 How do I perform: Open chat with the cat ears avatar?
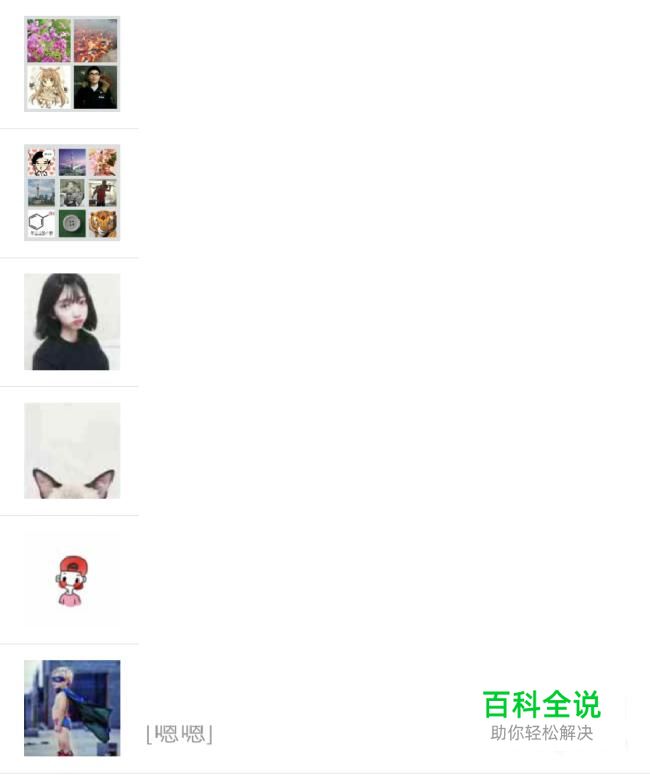72,451
